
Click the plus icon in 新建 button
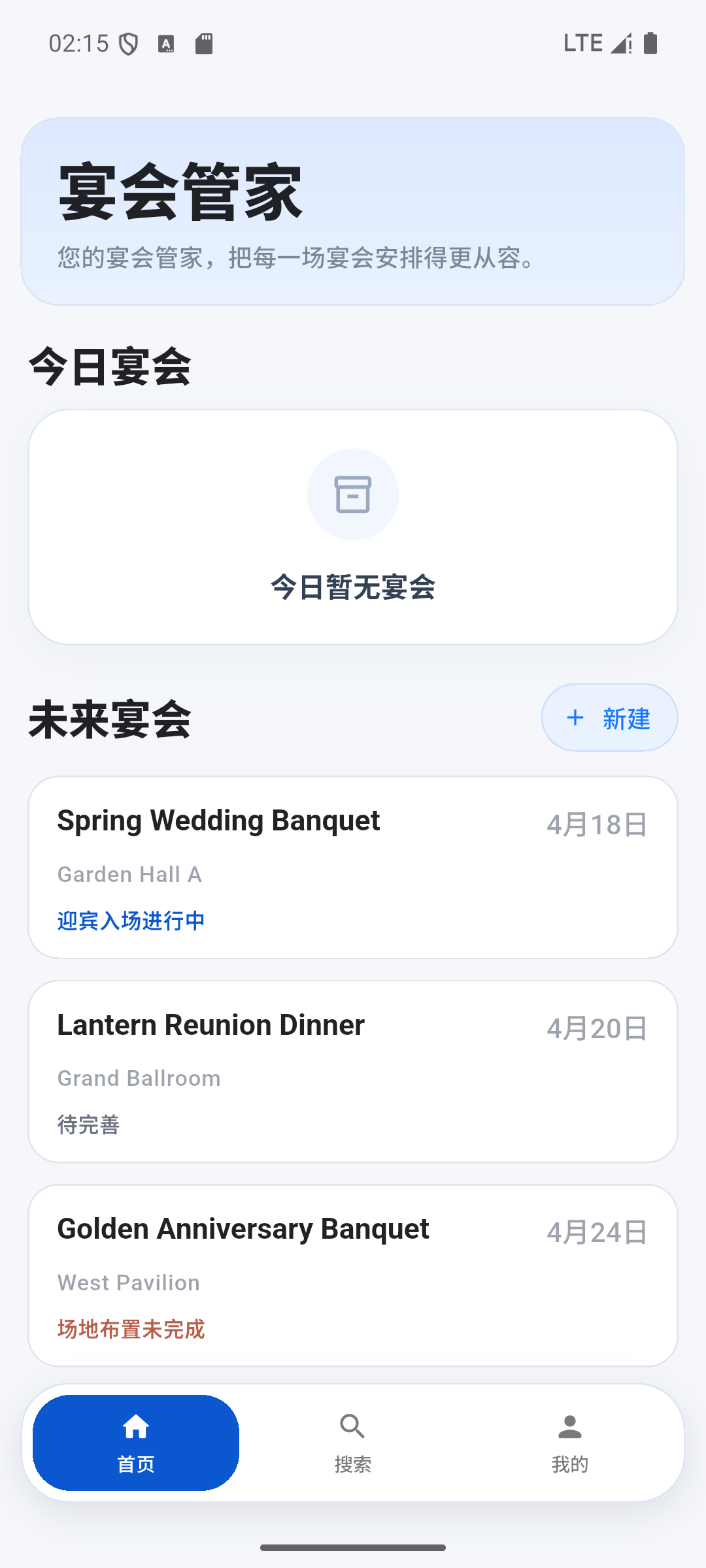[575, 717]
